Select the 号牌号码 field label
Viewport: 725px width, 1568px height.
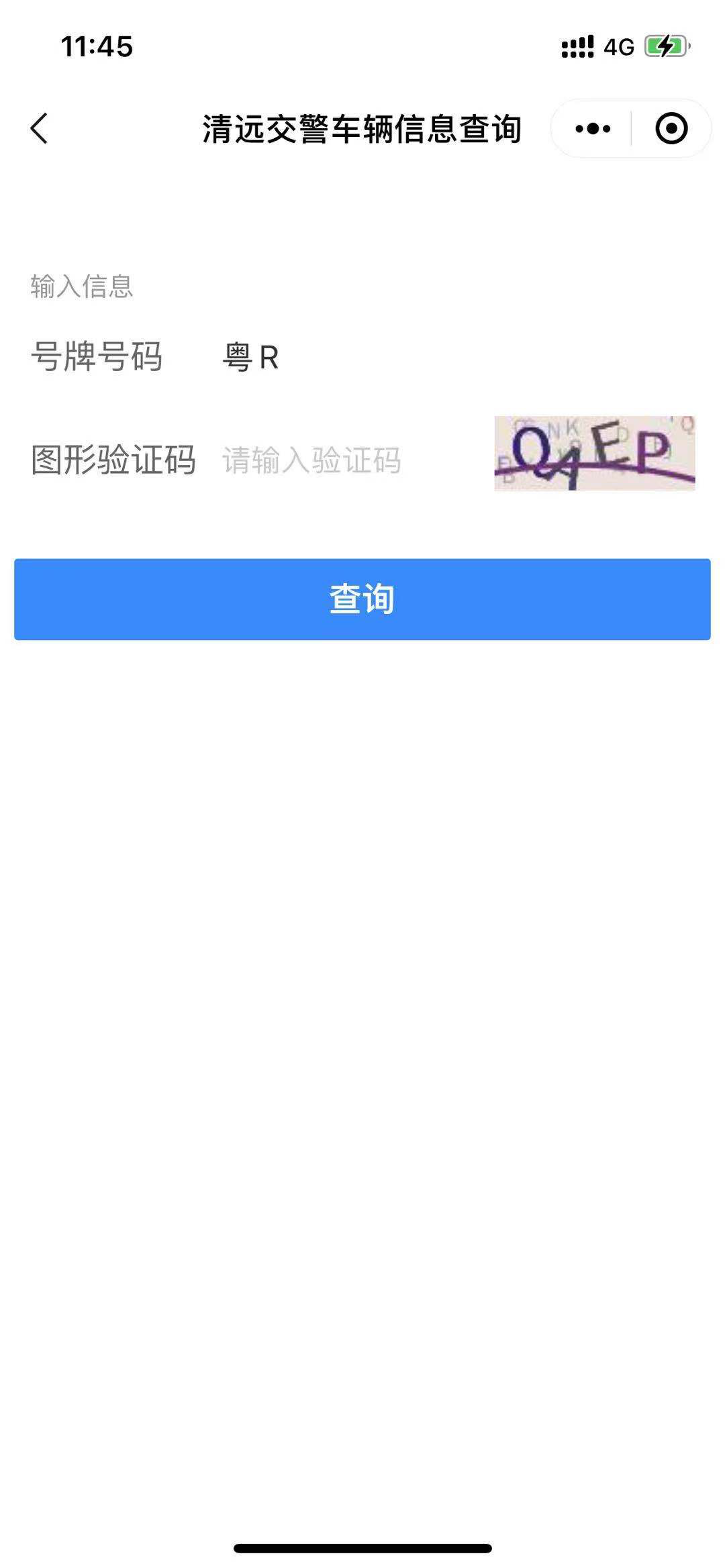tap(97, 358)
